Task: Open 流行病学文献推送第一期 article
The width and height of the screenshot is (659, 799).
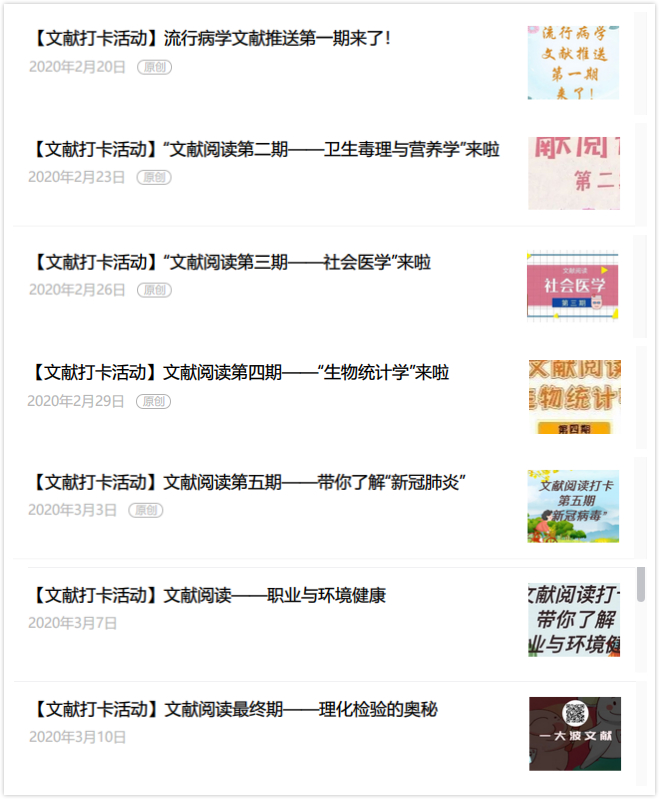Action: 210,39
